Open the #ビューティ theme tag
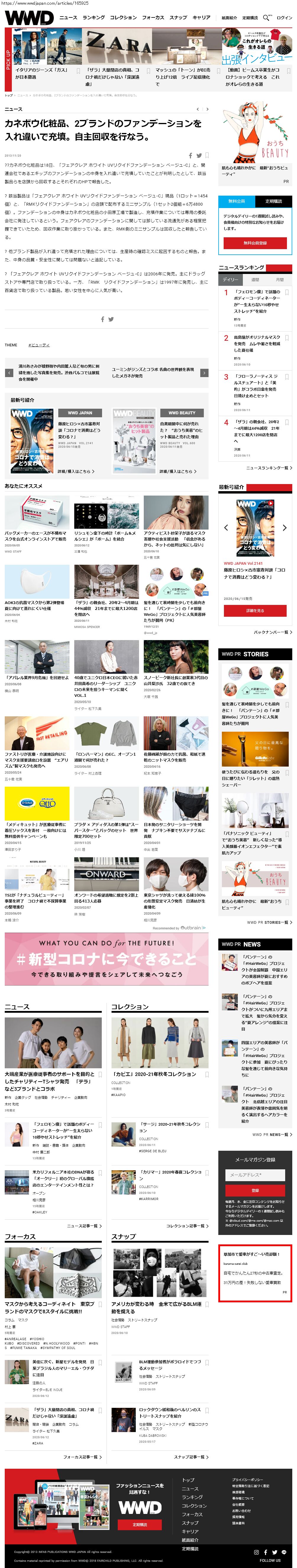 (x=39, y=345)
